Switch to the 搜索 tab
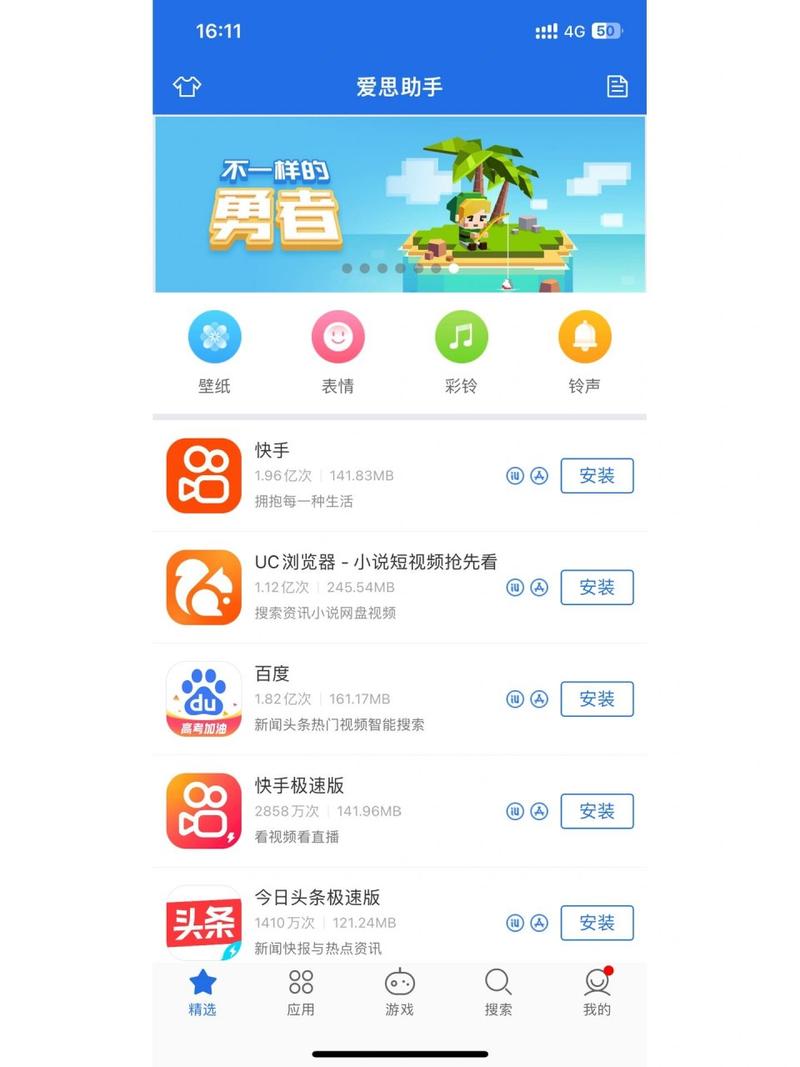This screenshot has width=800, height=1067. [498, 993]
